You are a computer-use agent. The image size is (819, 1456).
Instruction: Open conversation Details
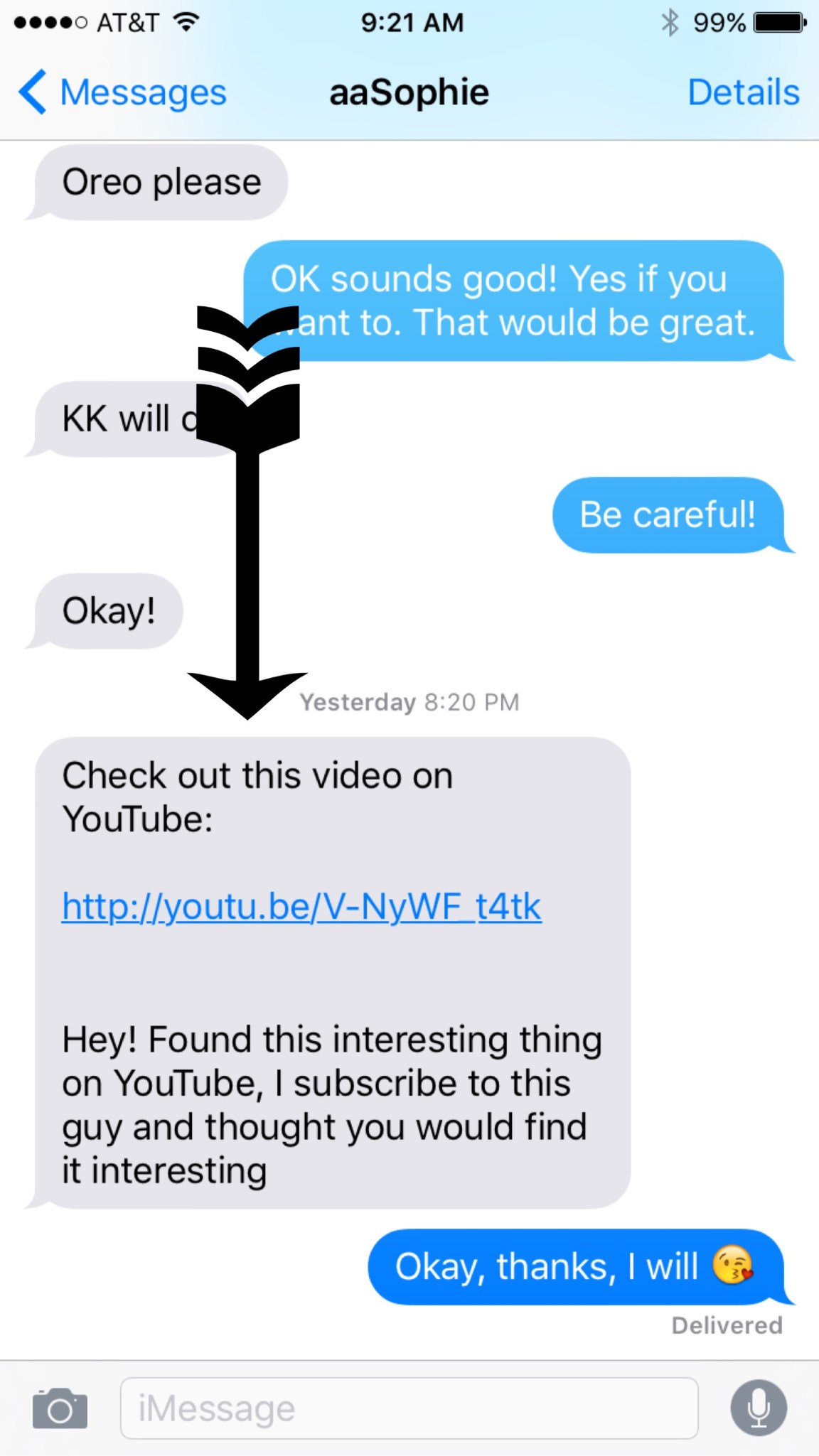coord(743,92)
